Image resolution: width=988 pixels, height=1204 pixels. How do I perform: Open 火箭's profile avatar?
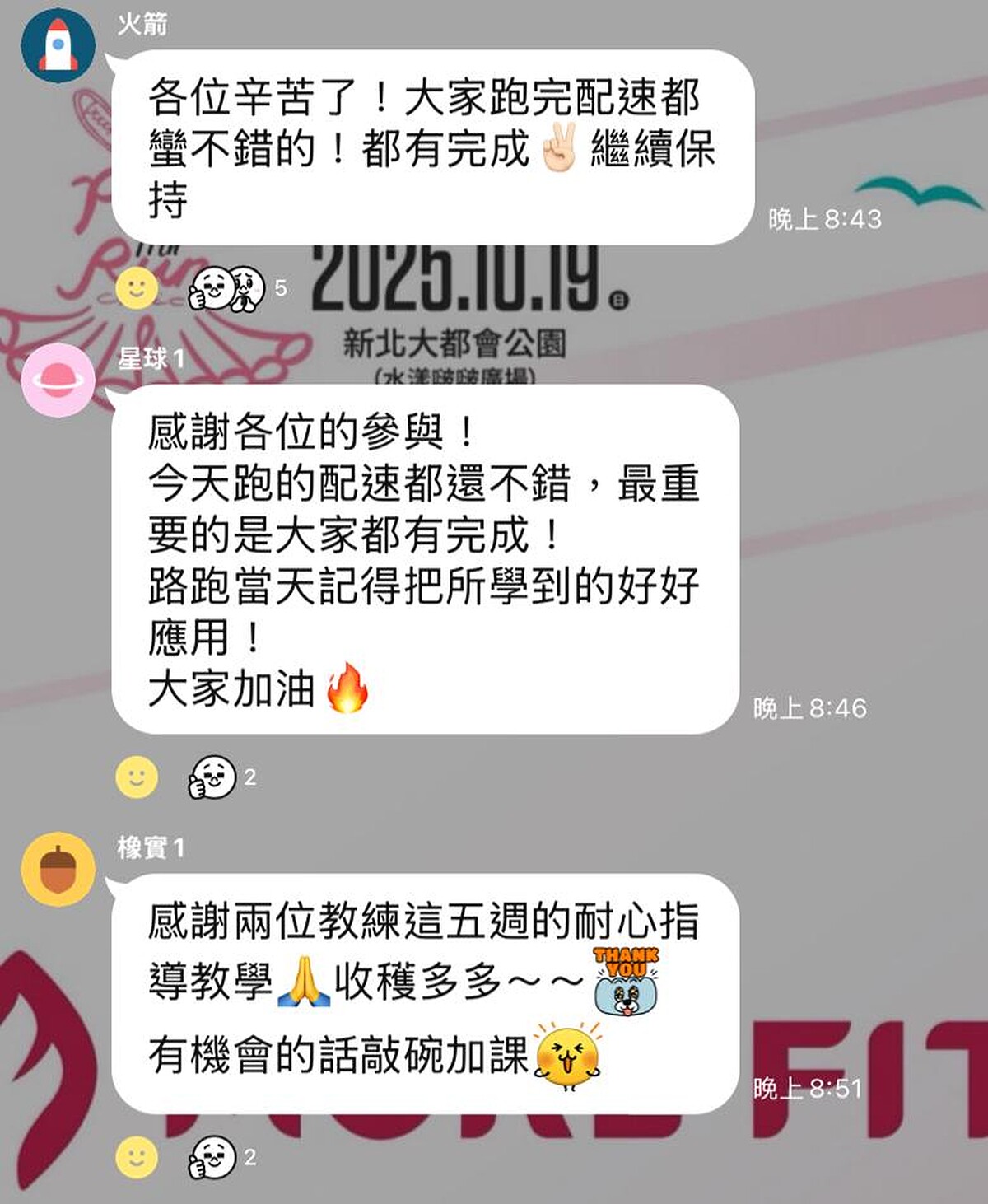[58, 45]
